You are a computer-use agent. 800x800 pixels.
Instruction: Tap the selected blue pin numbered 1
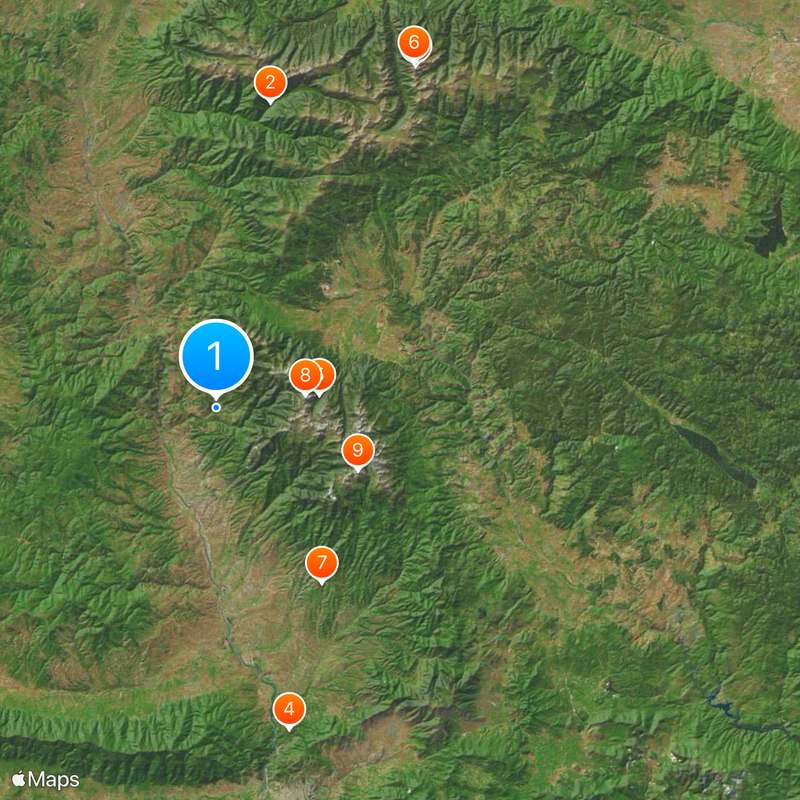tap(216, 356)
